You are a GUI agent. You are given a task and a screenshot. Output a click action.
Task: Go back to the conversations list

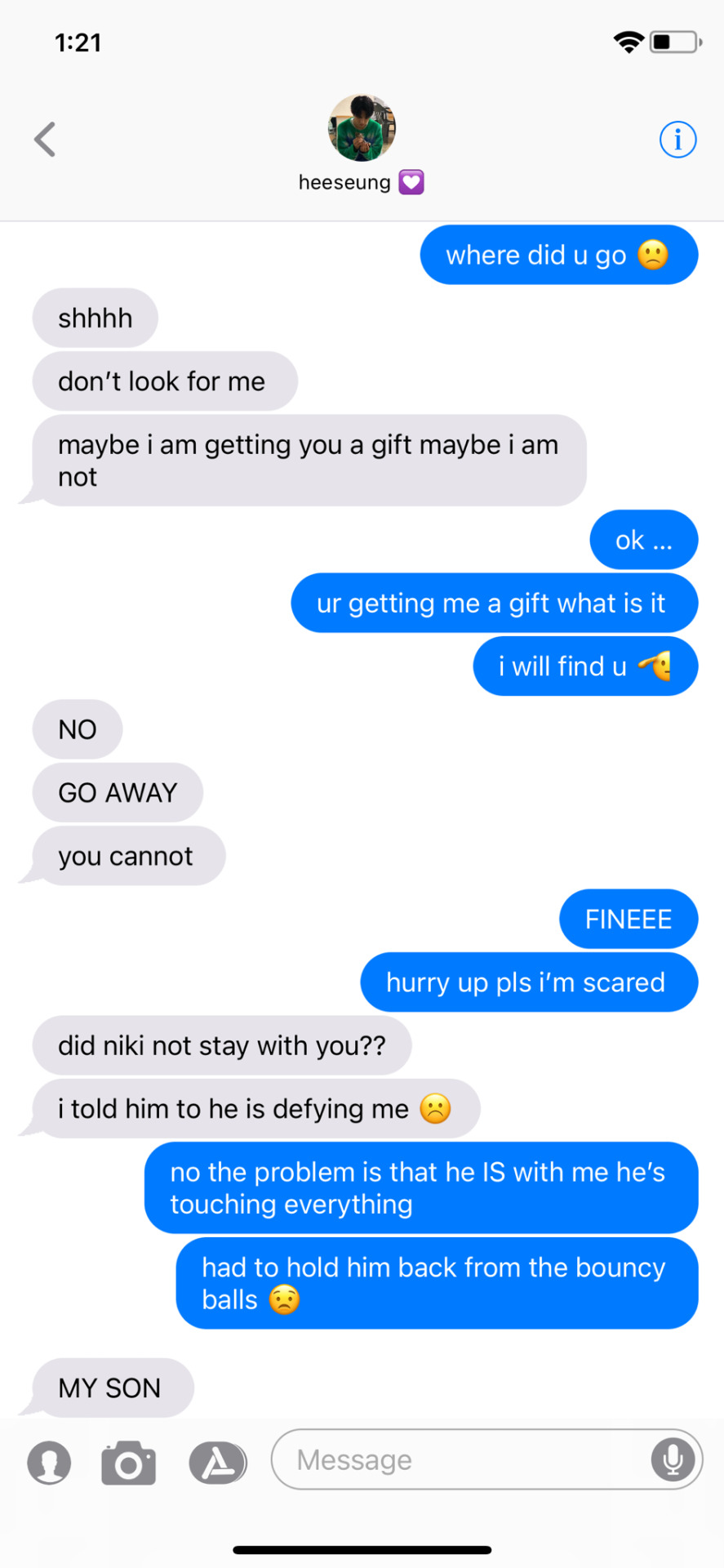point(45,140)
